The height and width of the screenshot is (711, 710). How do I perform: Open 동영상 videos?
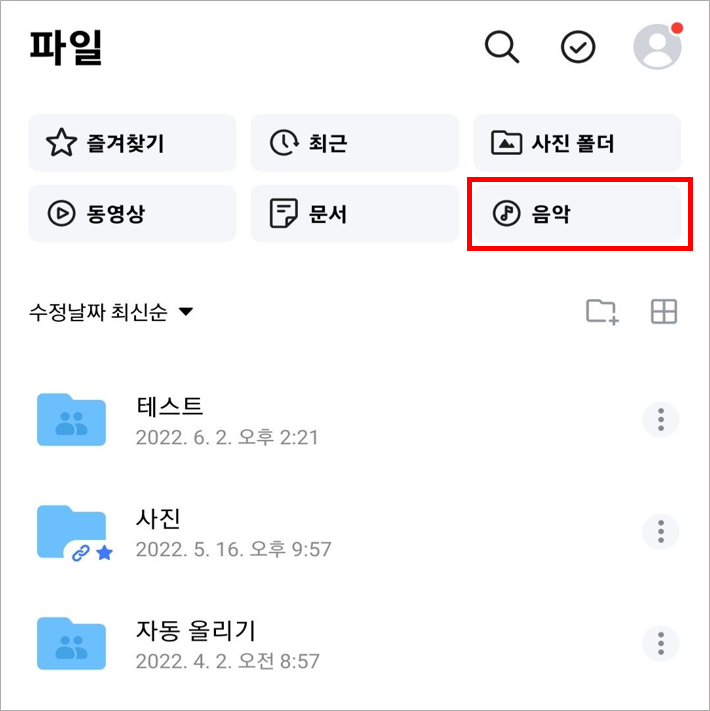[132, 213]
